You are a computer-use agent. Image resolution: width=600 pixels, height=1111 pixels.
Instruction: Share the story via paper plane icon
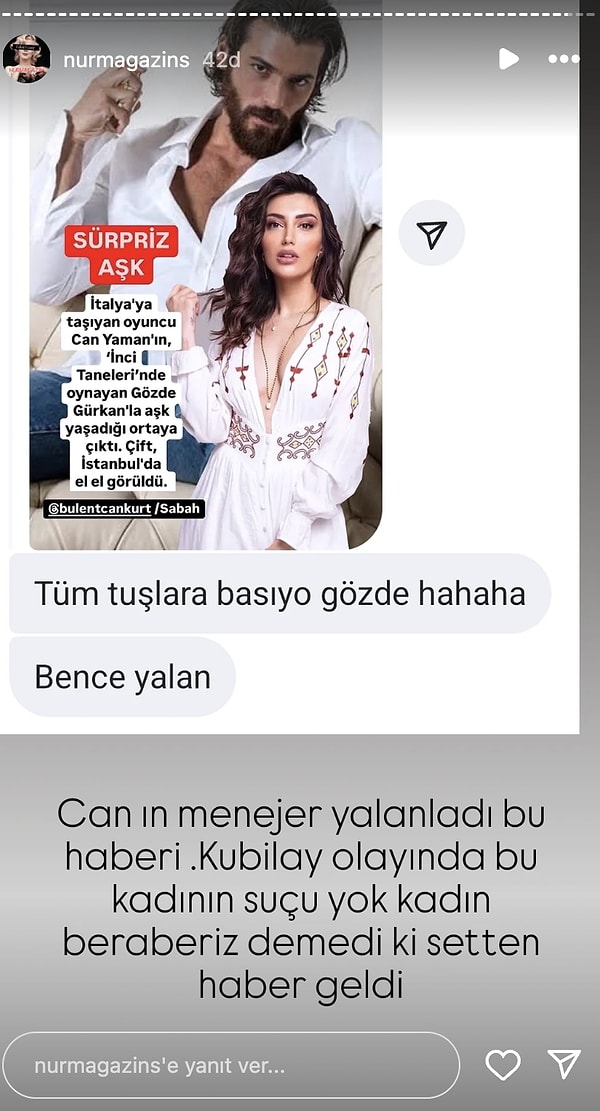pos(564,1065)
